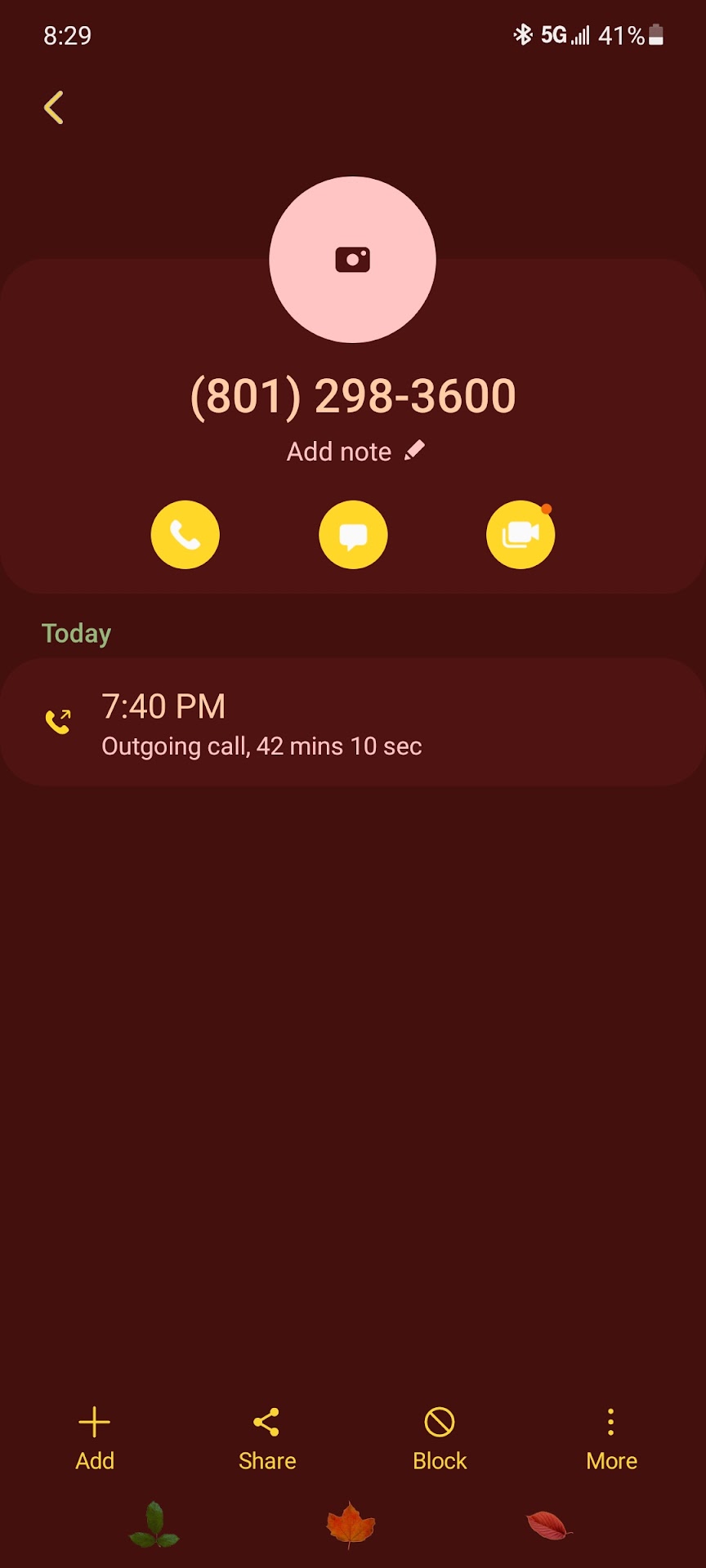Share this phone number
This screenshot has width=706, height=1568.
tap(267, 1437)
